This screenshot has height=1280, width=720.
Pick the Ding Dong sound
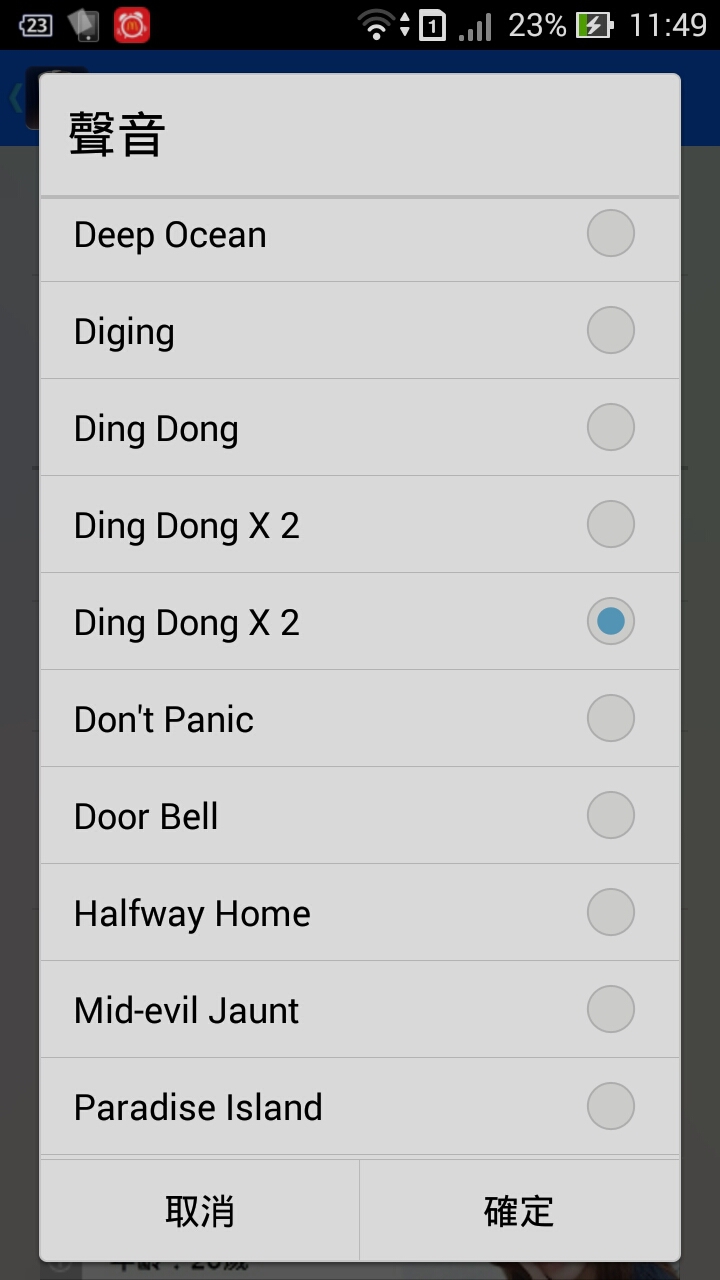tap(359, 428)
